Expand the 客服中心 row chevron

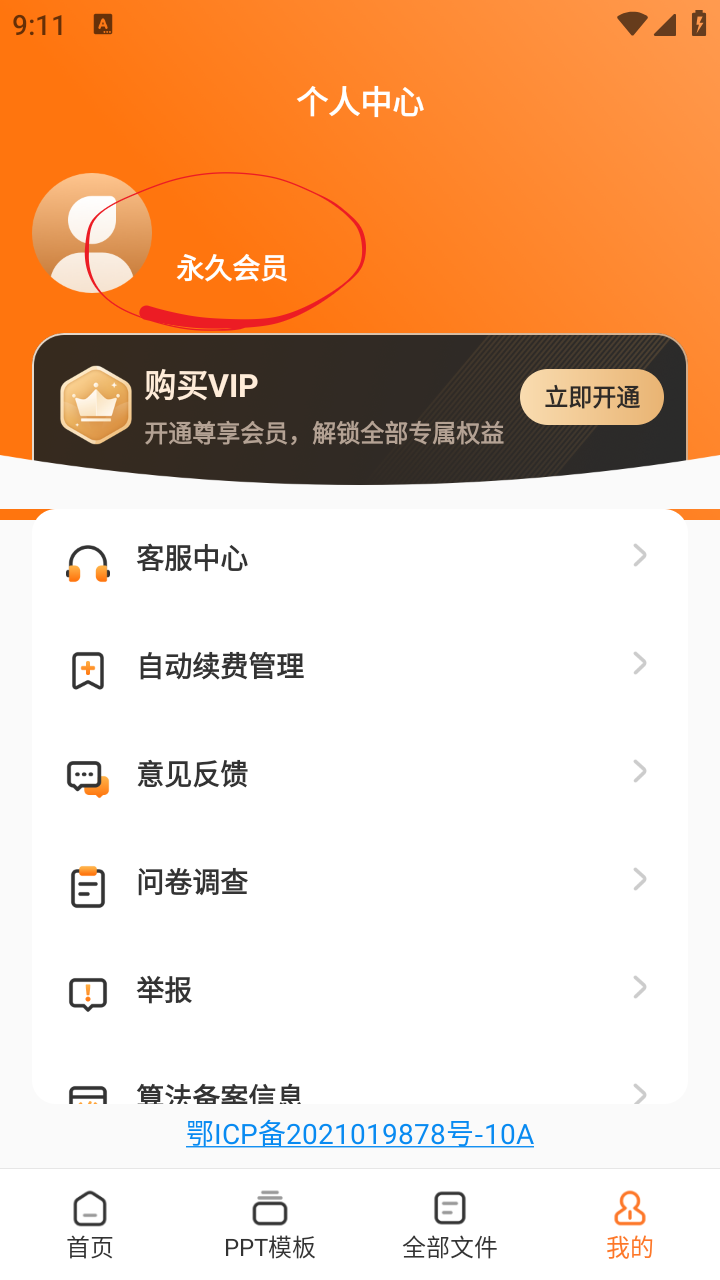(639, 555)
